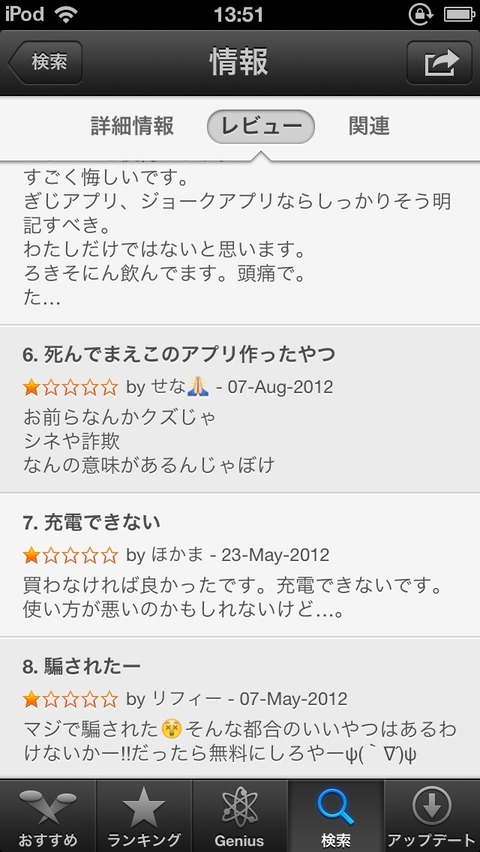480x852 pixels.
Task: Go to the アップデート tab
Action: click(432, 816)
